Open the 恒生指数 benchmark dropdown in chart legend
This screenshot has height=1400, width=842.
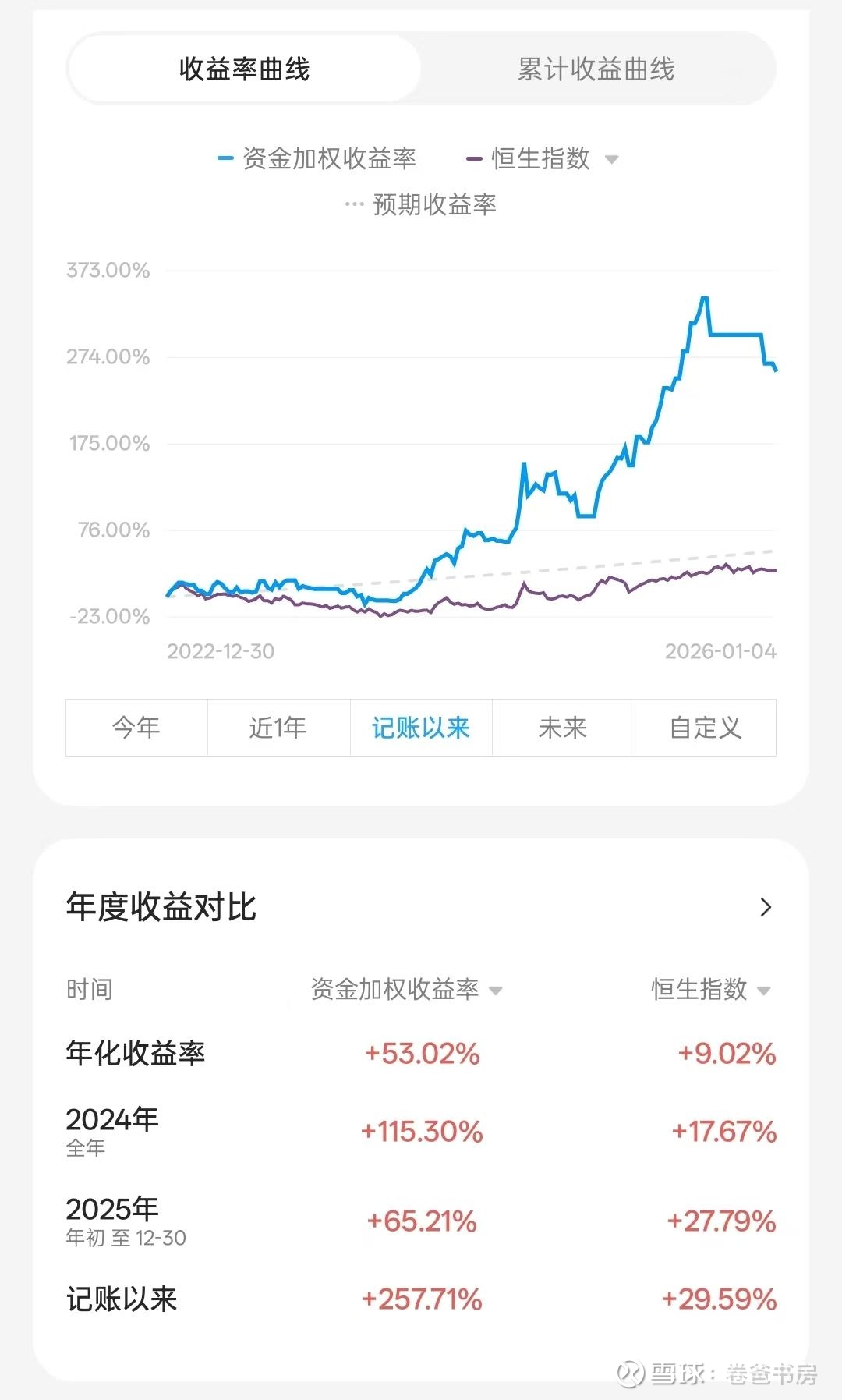click(x=611, y=160)
